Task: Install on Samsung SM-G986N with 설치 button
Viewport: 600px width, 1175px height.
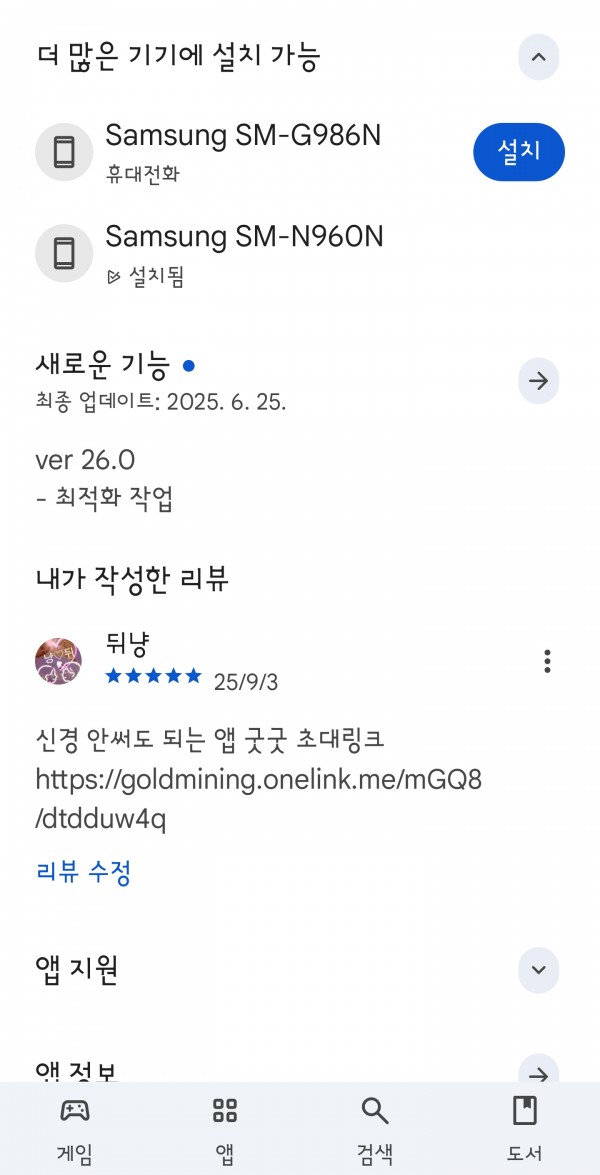Action: pyautogui.click(x=518, y=152)
